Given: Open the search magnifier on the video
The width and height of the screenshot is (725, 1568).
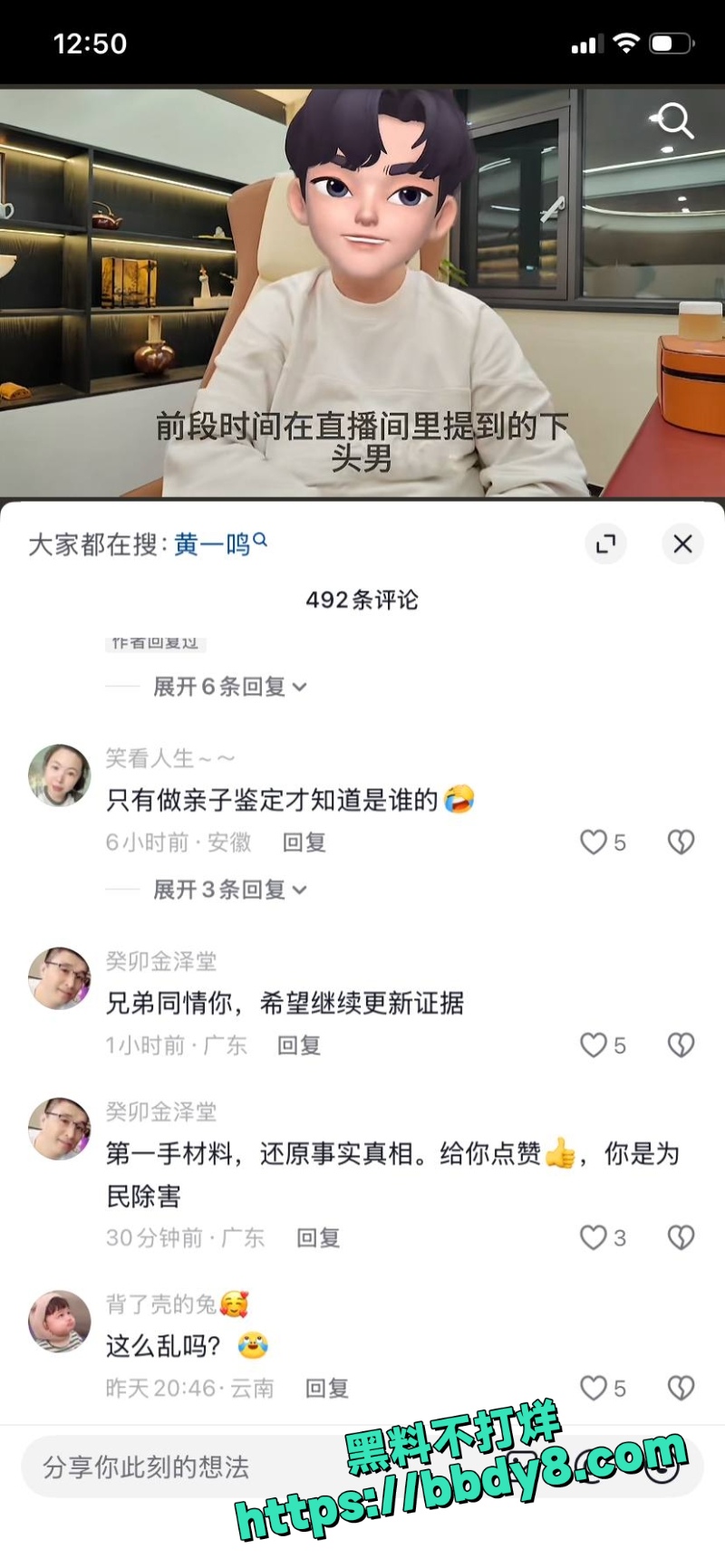Looking at the screenshot, I should tap(673, 120).
